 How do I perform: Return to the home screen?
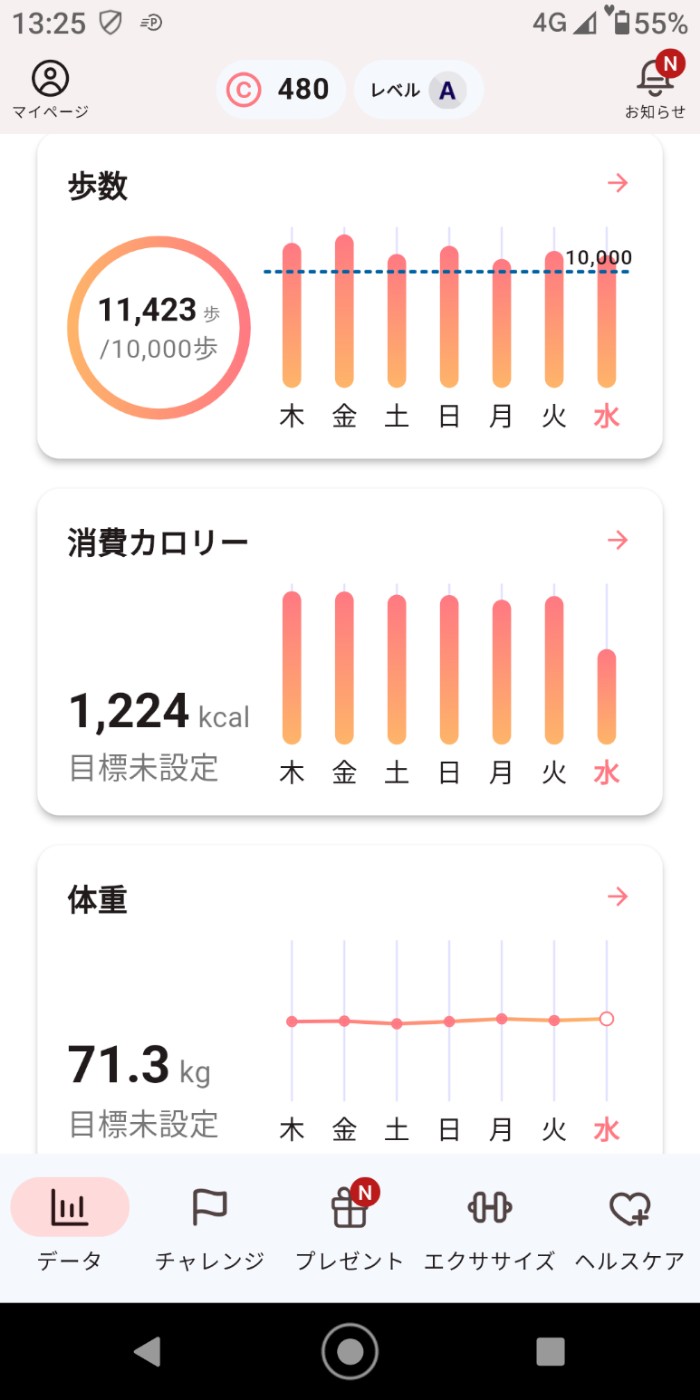click(x=350, y=1351)
